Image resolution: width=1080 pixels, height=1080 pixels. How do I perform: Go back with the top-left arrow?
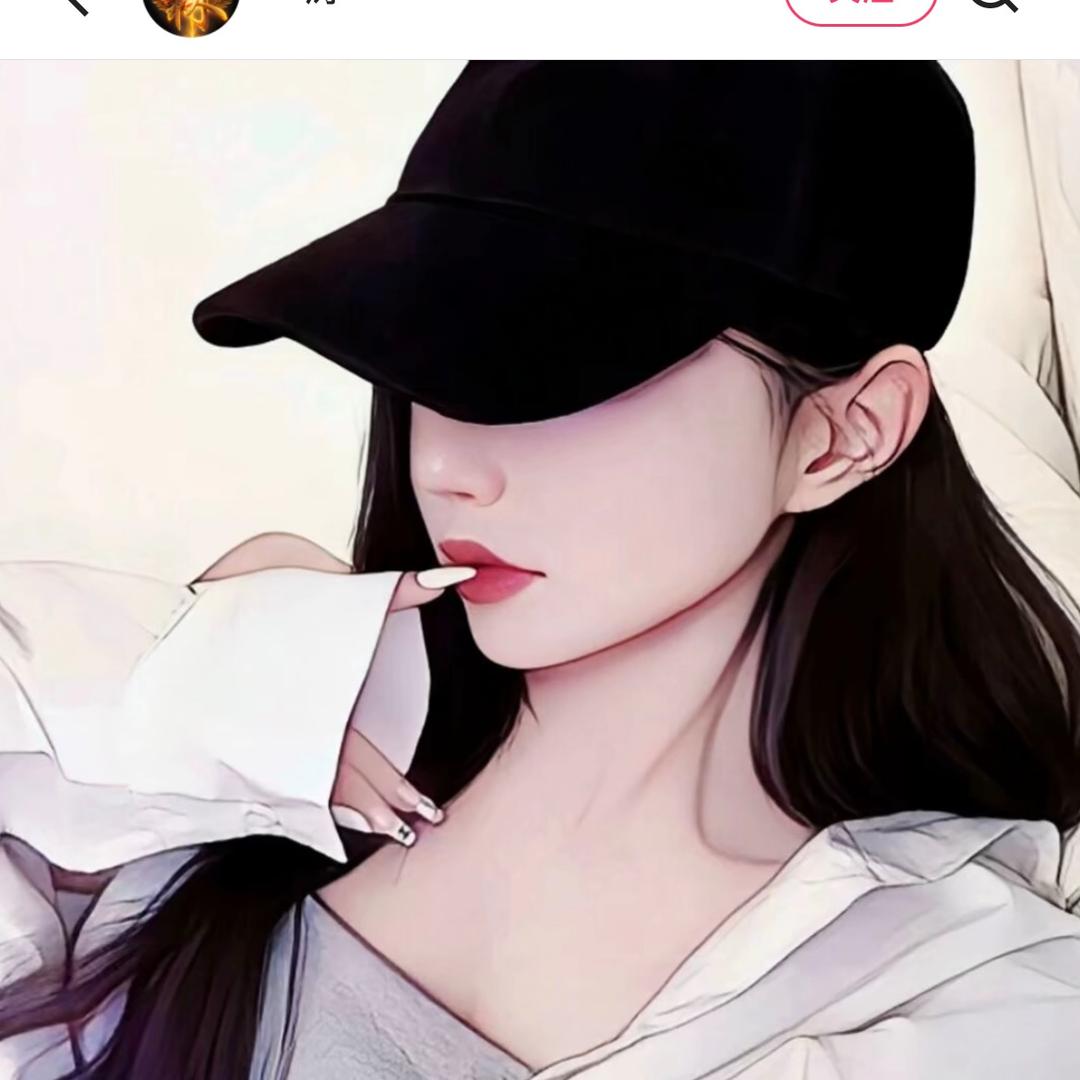point(74,4)
